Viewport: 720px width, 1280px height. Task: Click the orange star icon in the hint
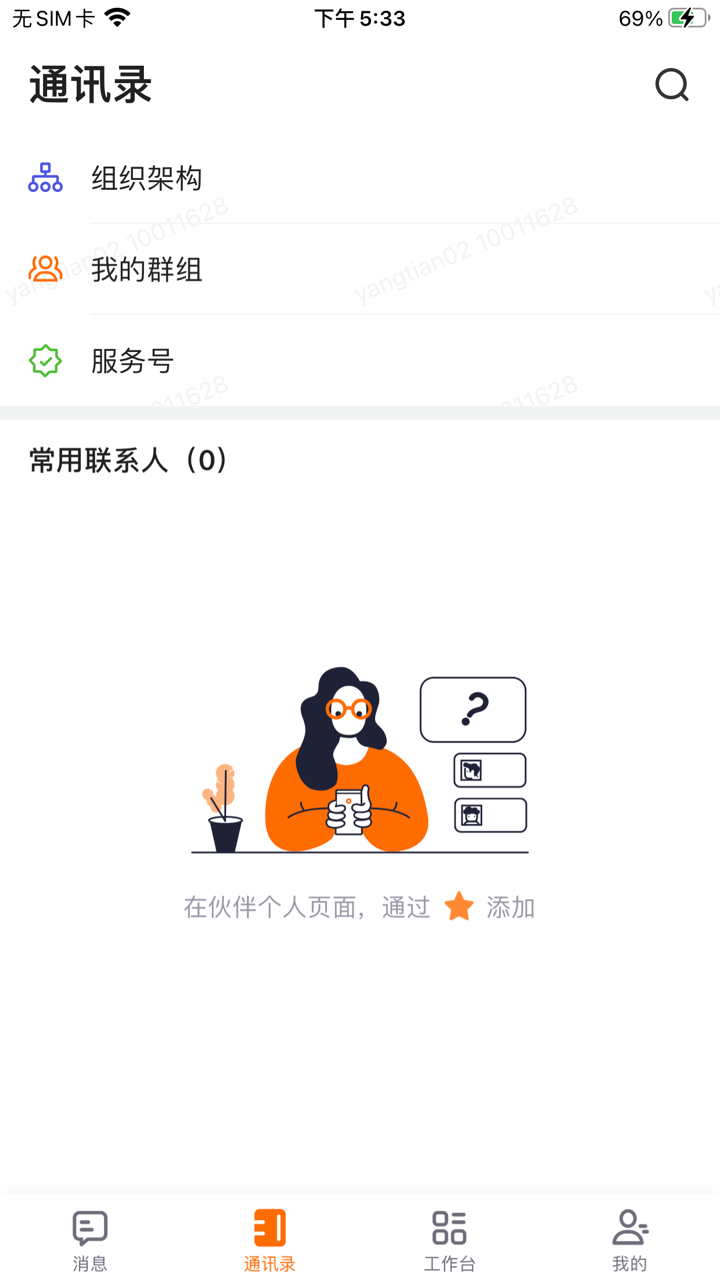coord(459,906)
